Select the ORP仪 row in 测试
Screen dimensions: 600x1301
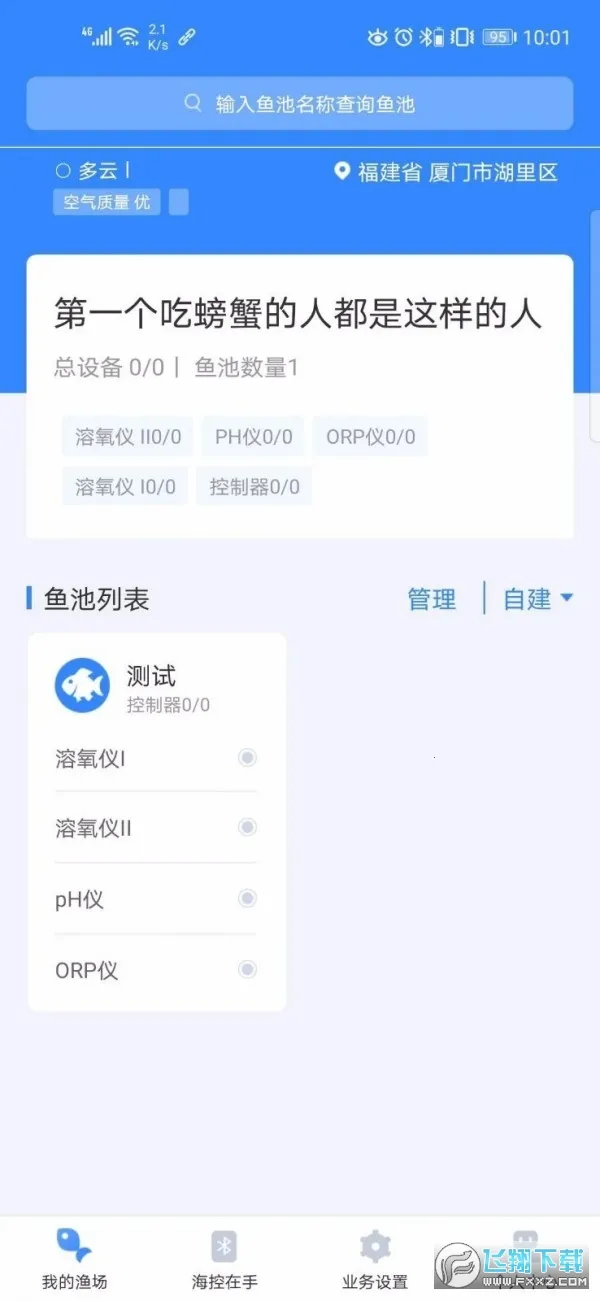pos(156,970)
